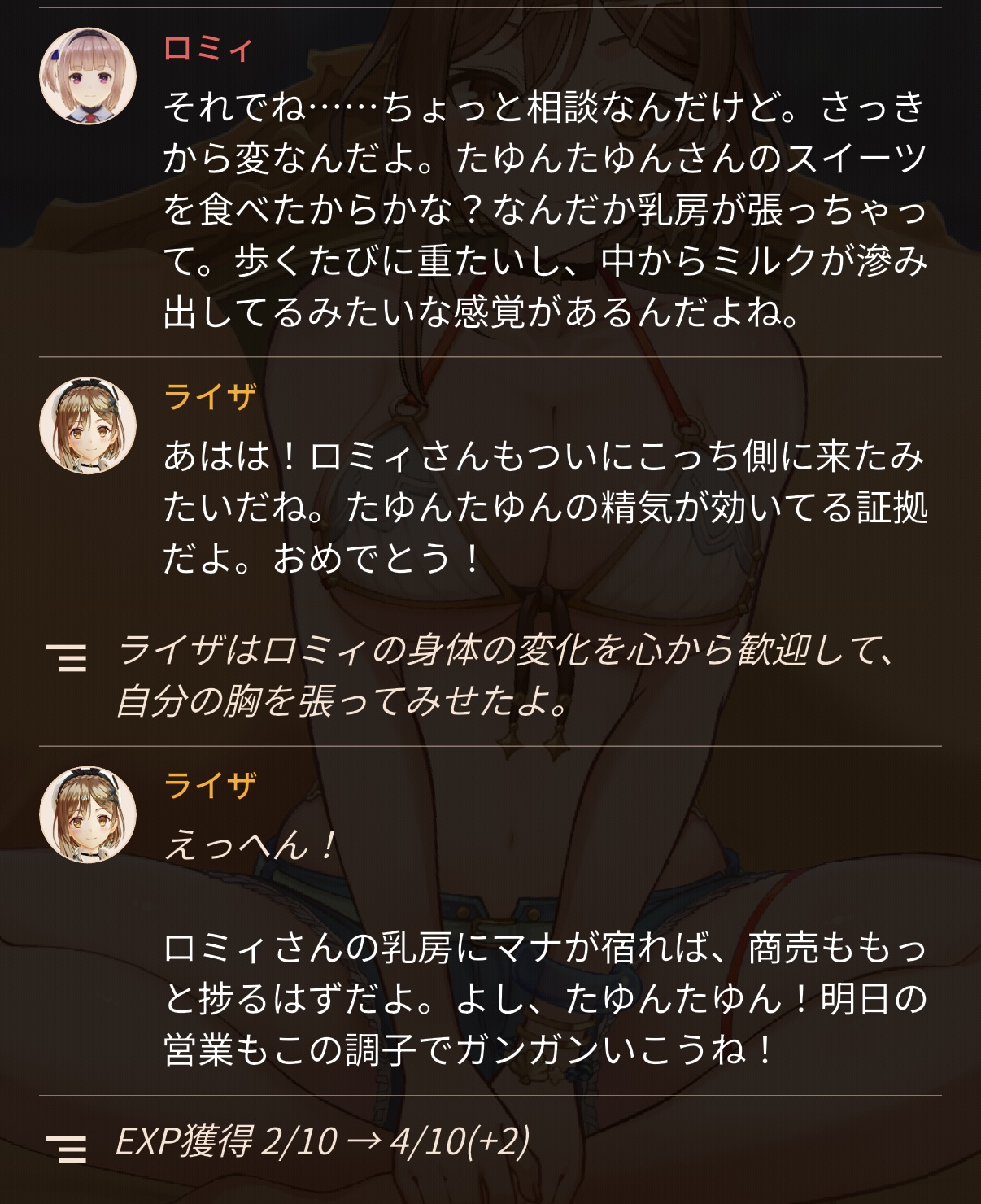Tap ライザ's avatar beside the あはは message
This screenshot has width=981, height=1204.
[88, 425]
